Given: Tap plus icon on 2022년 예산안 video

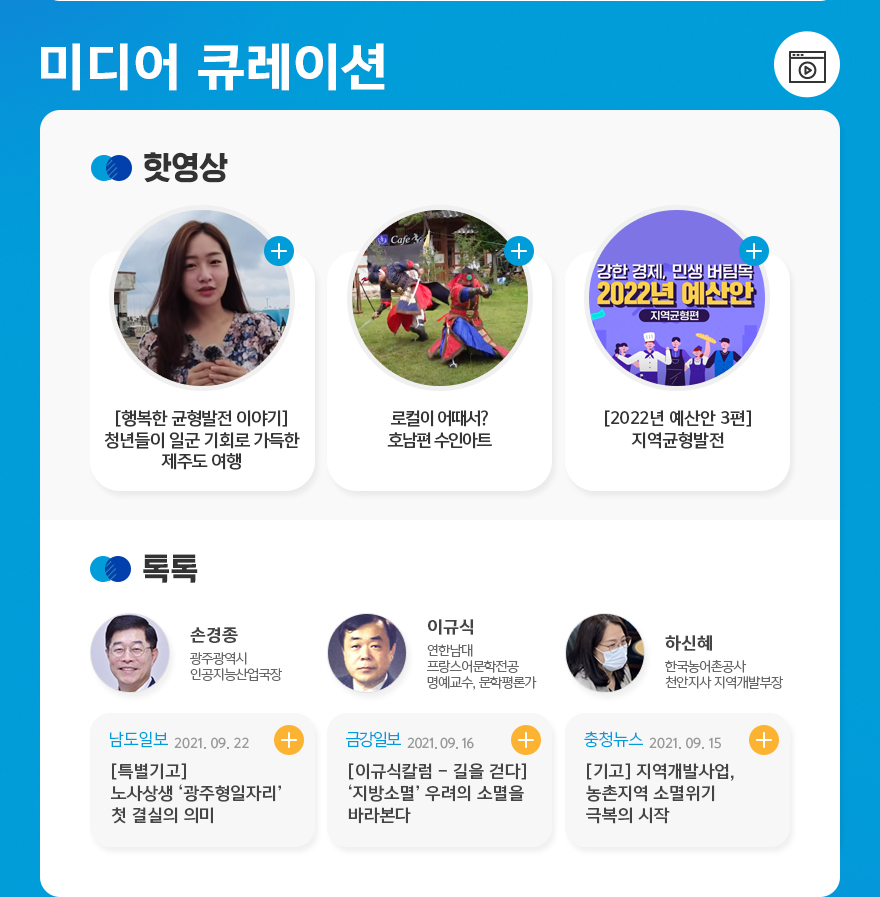Looking at the screenshot, I should [754, 250].
